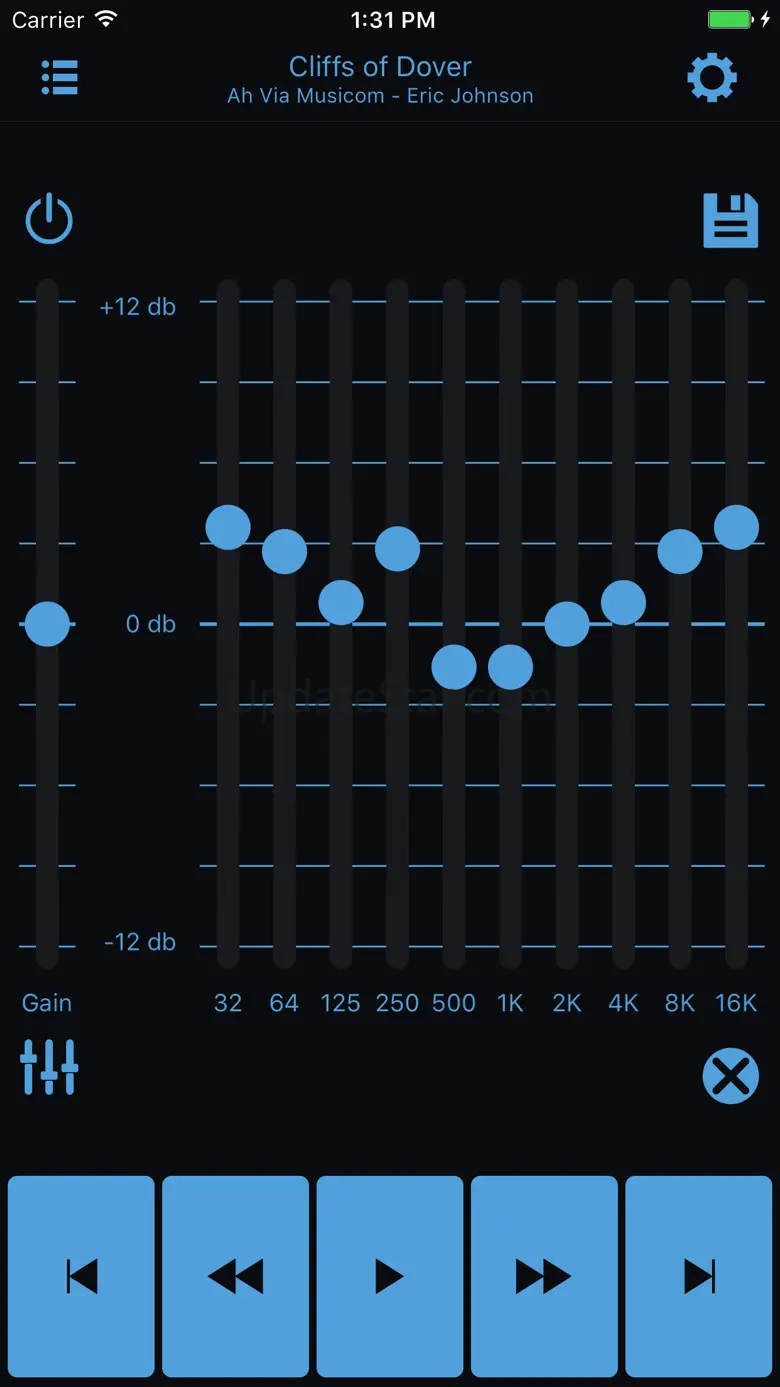Open the playlist list icon
This screenshot has height=1387, width=780.
tap(60, 78)
